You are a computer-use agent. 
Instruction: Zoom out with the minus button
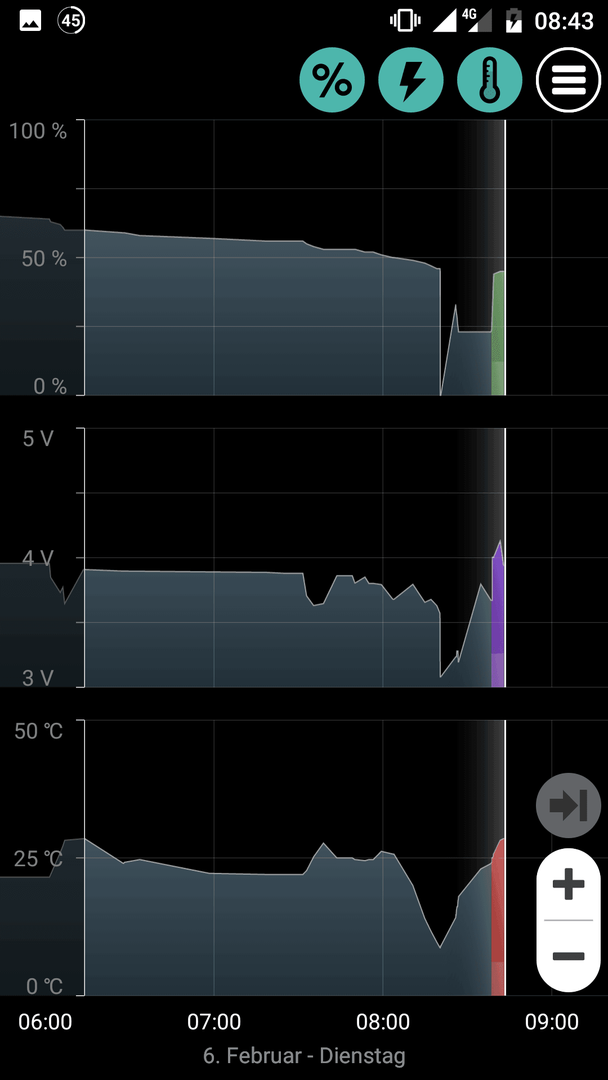[568, 957]
